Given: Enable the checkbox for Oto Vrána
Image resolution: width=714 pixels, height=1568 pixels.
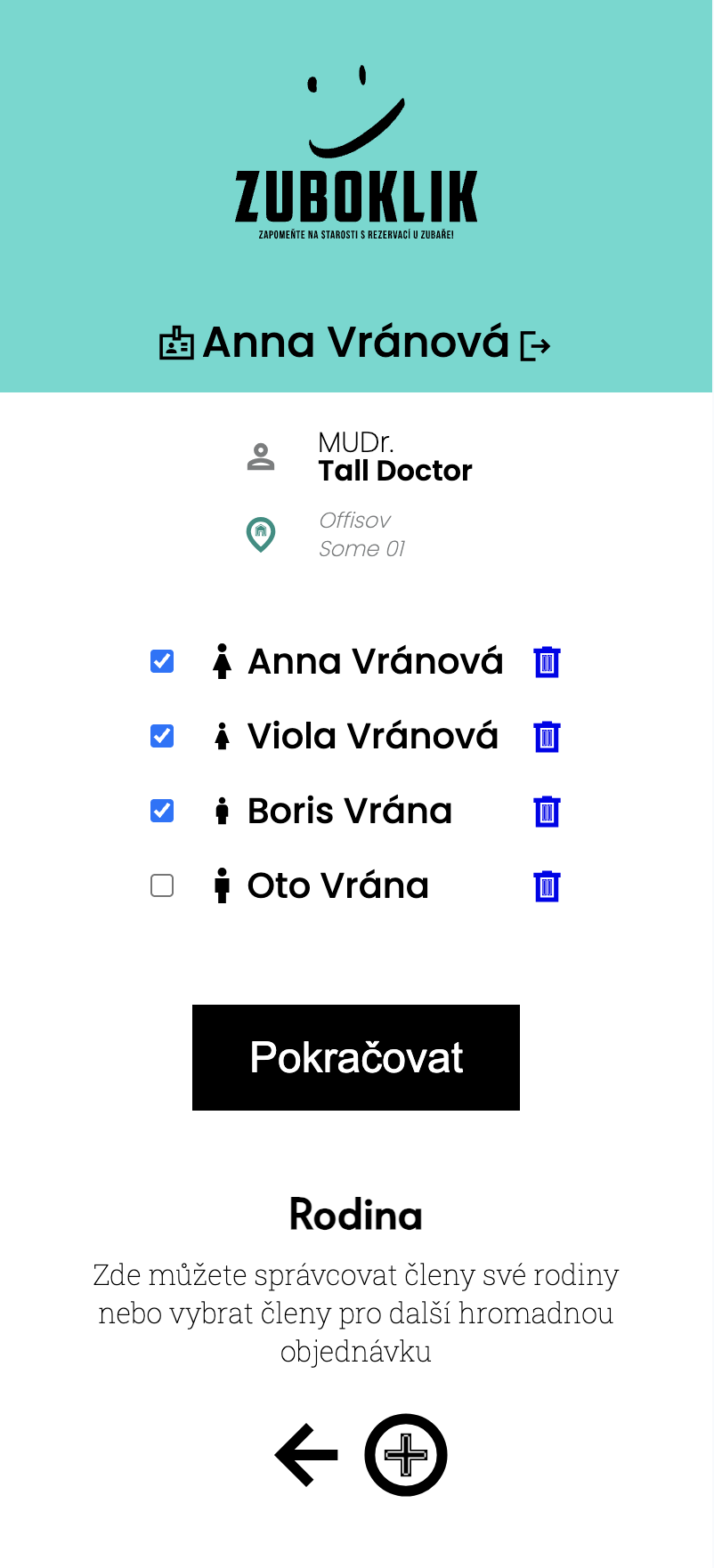Looking at the screenshot, I should point(162,885).
